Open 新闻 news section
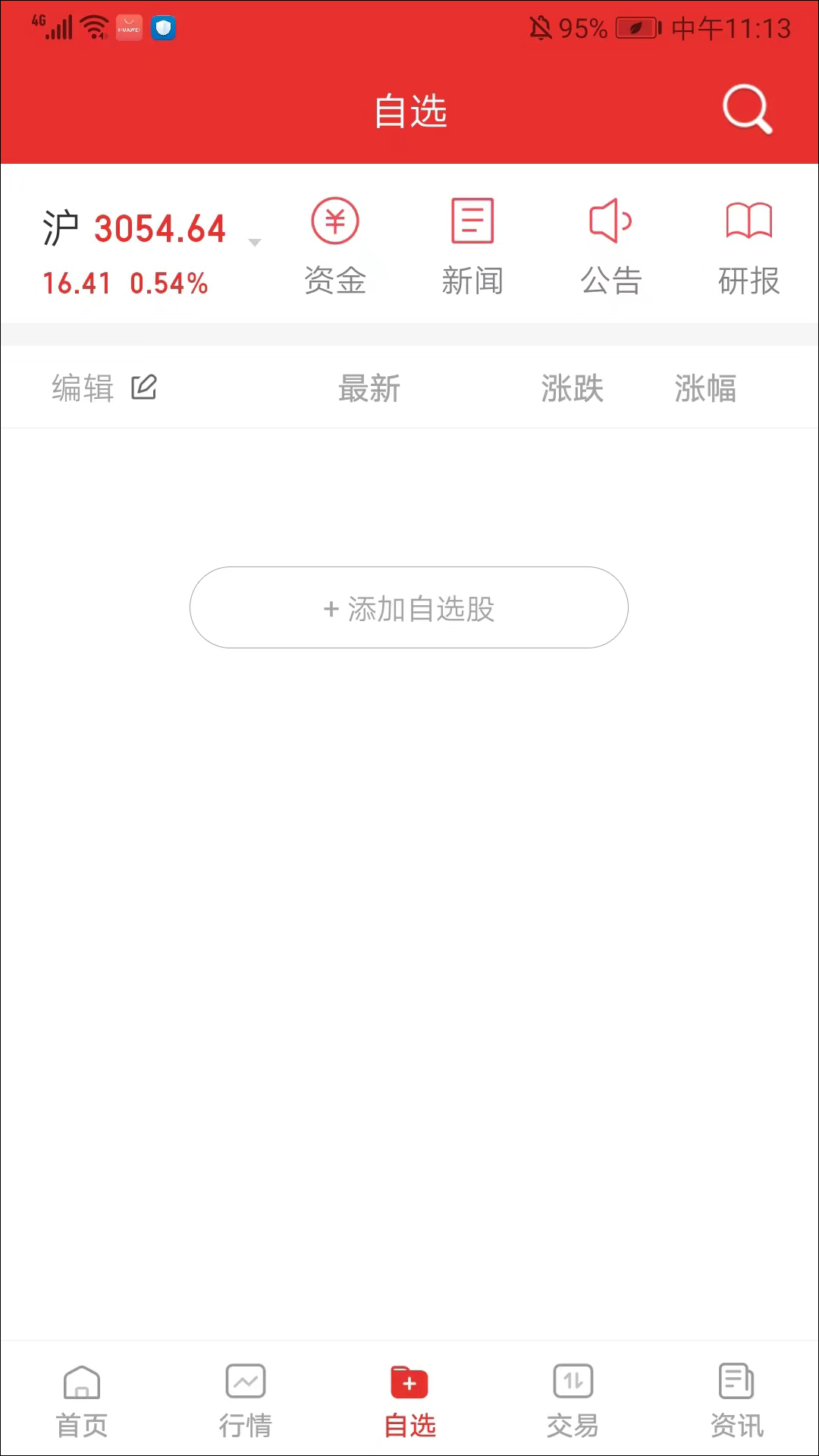 pos(472,246)
